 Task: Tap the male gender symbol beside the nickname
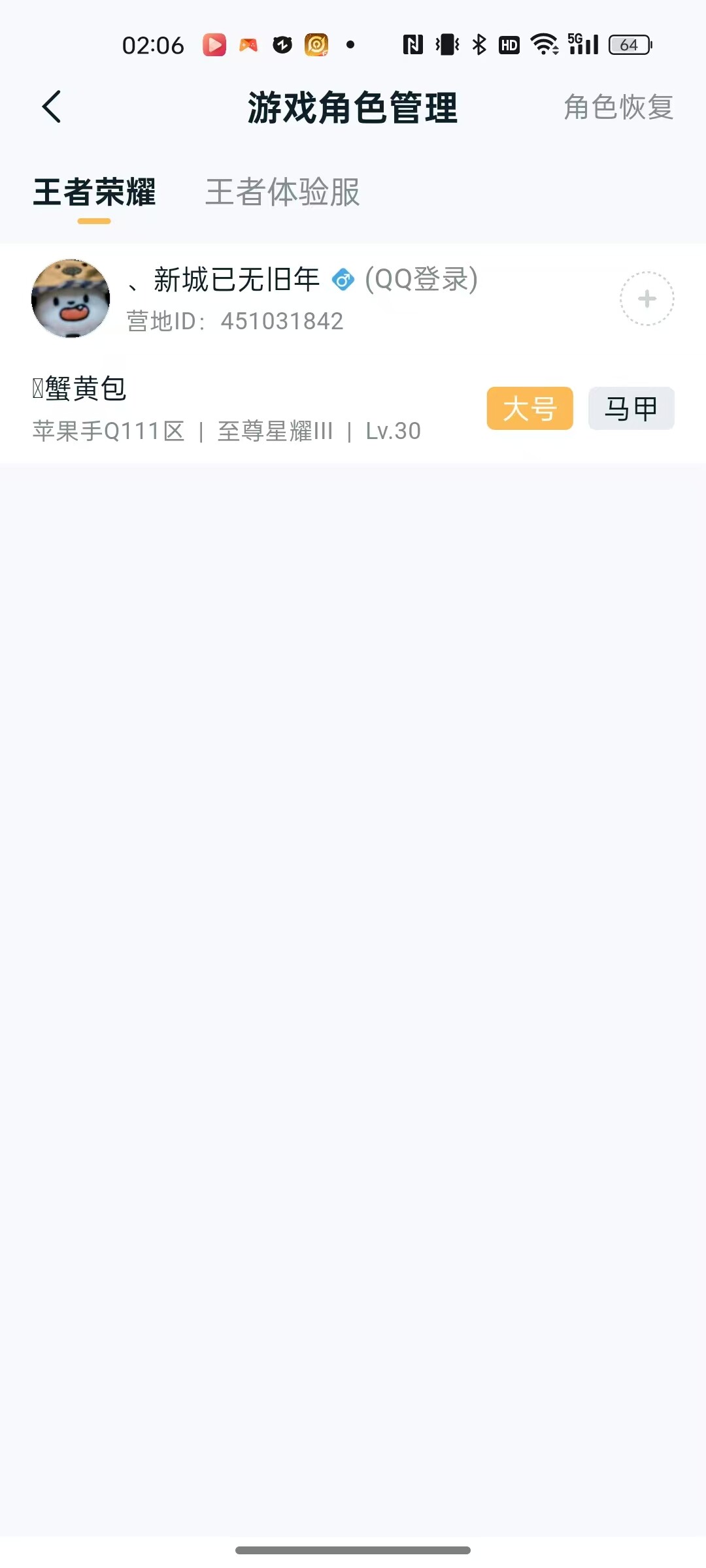coord(341,281)
